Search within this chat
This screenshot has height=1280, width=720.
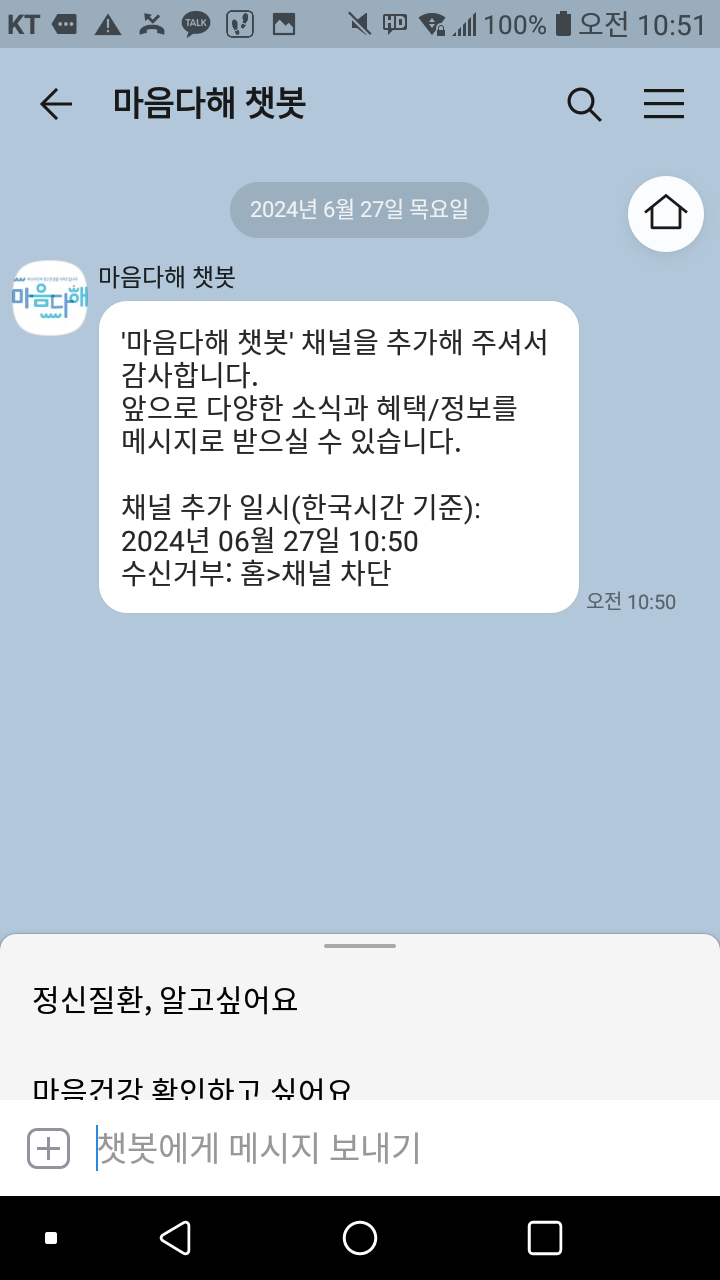pyautogui.click(x=584, y=104)
